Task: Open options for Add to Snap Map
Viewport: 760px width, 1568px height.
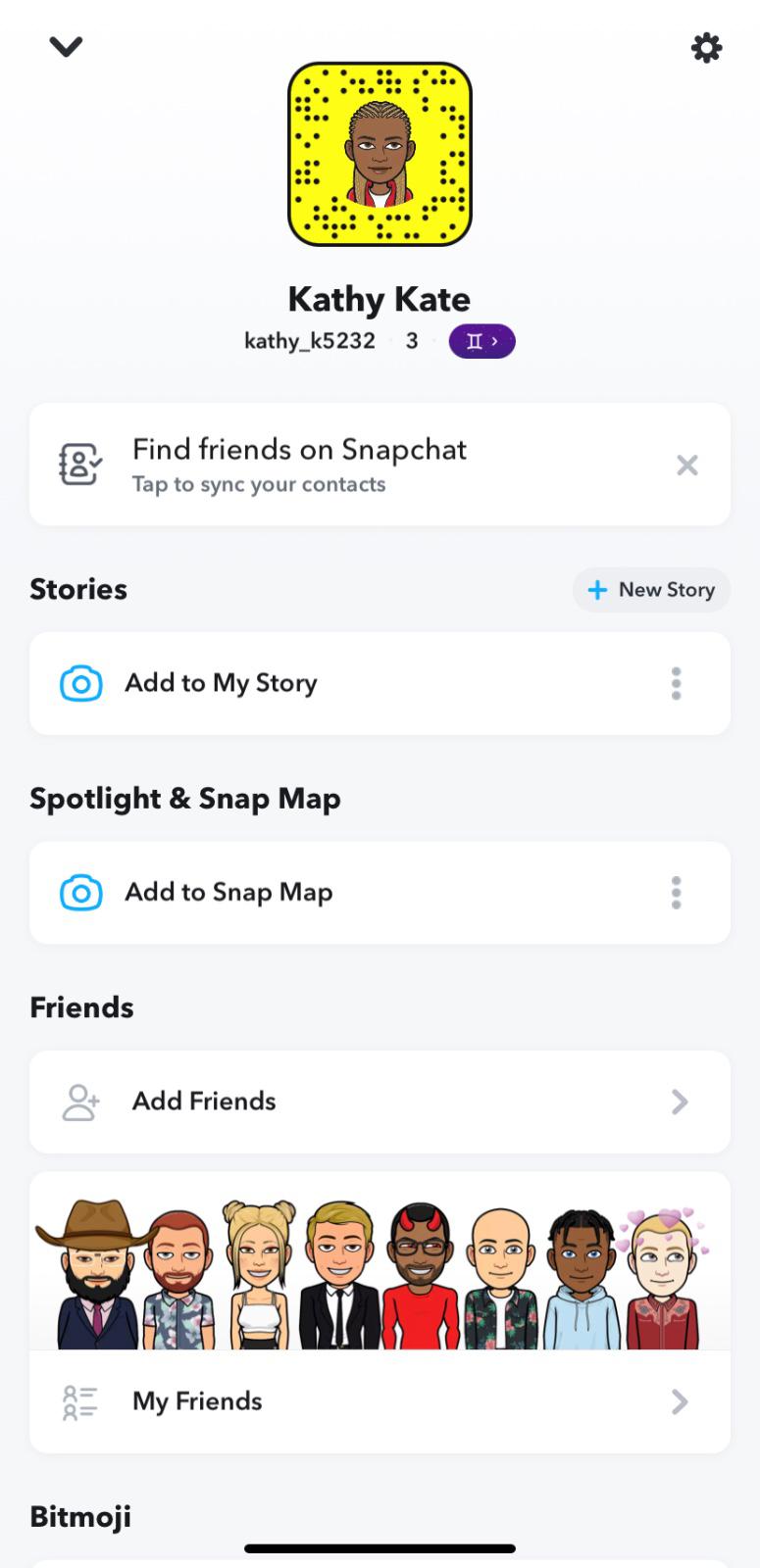Action: tap(676, 893)
